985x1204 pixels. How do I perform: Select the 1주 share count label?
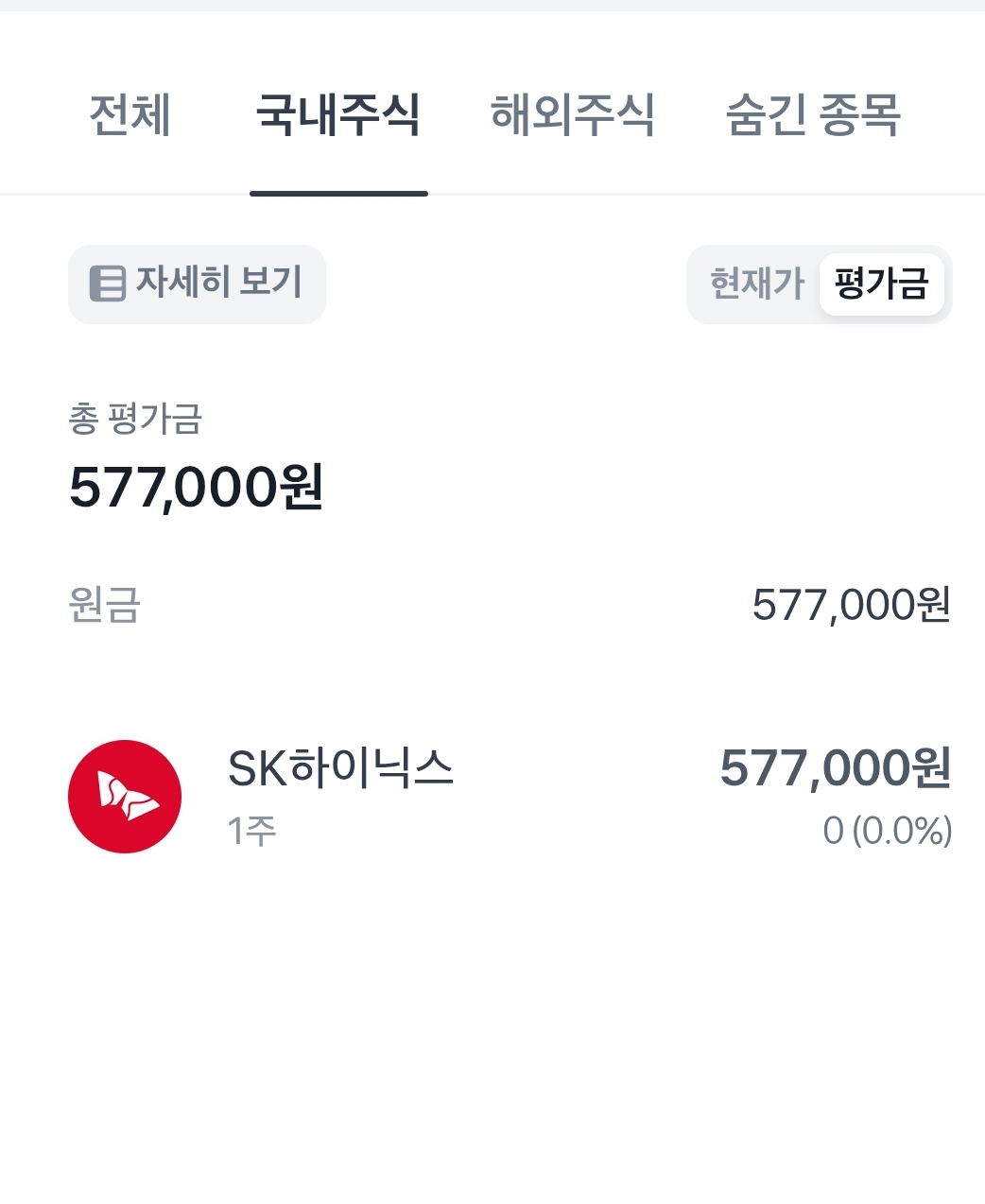click(249, 831)
